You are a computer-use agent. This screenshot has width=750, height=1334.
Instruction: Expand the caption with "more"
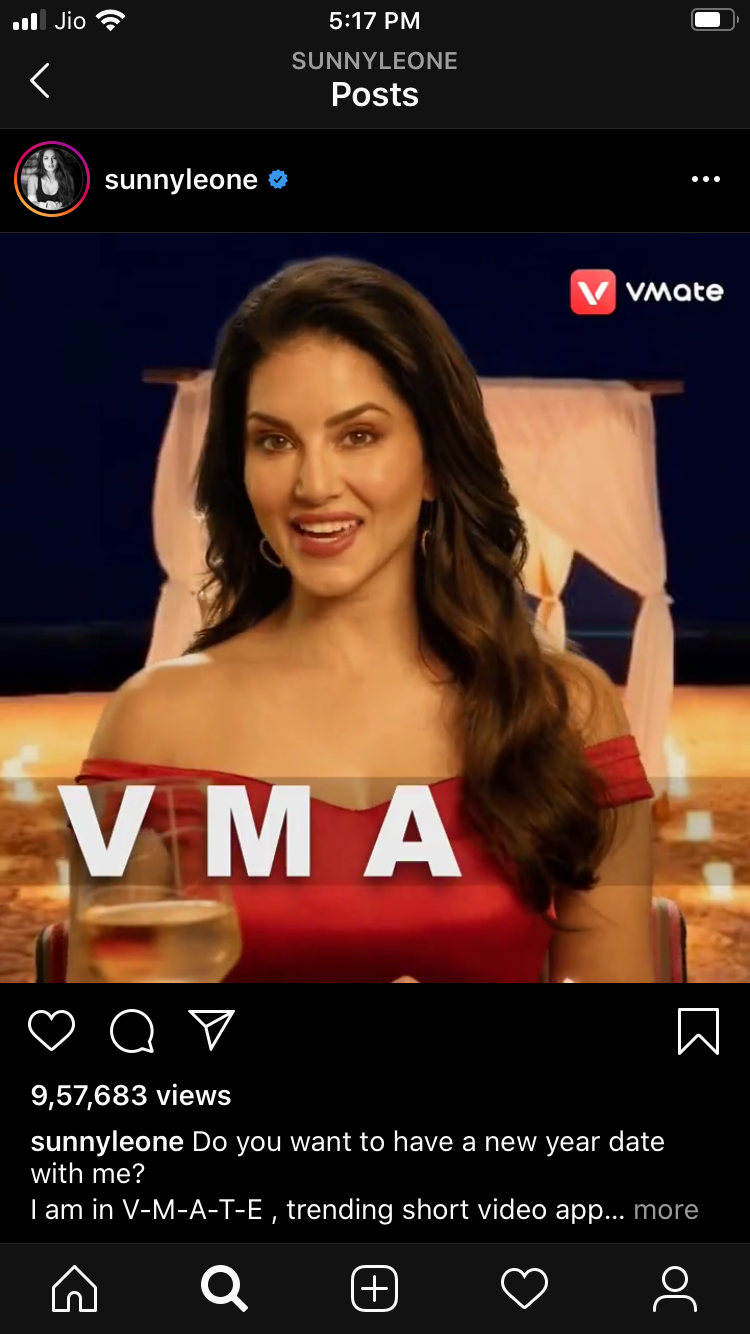tap(666, 1209)
